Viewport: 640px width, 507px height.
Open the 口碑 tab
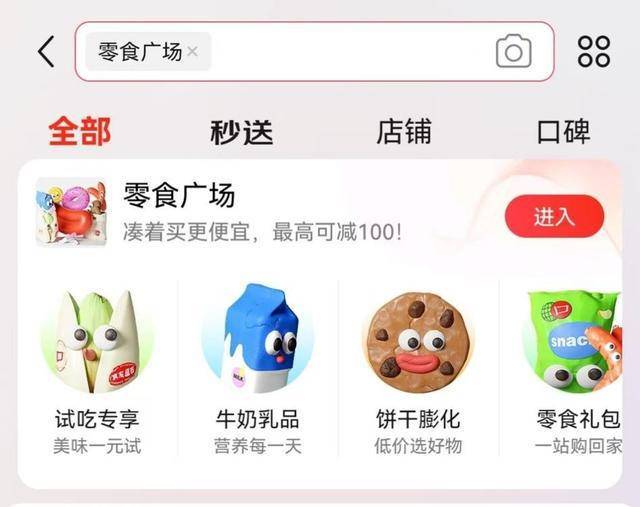coord(564,131)
